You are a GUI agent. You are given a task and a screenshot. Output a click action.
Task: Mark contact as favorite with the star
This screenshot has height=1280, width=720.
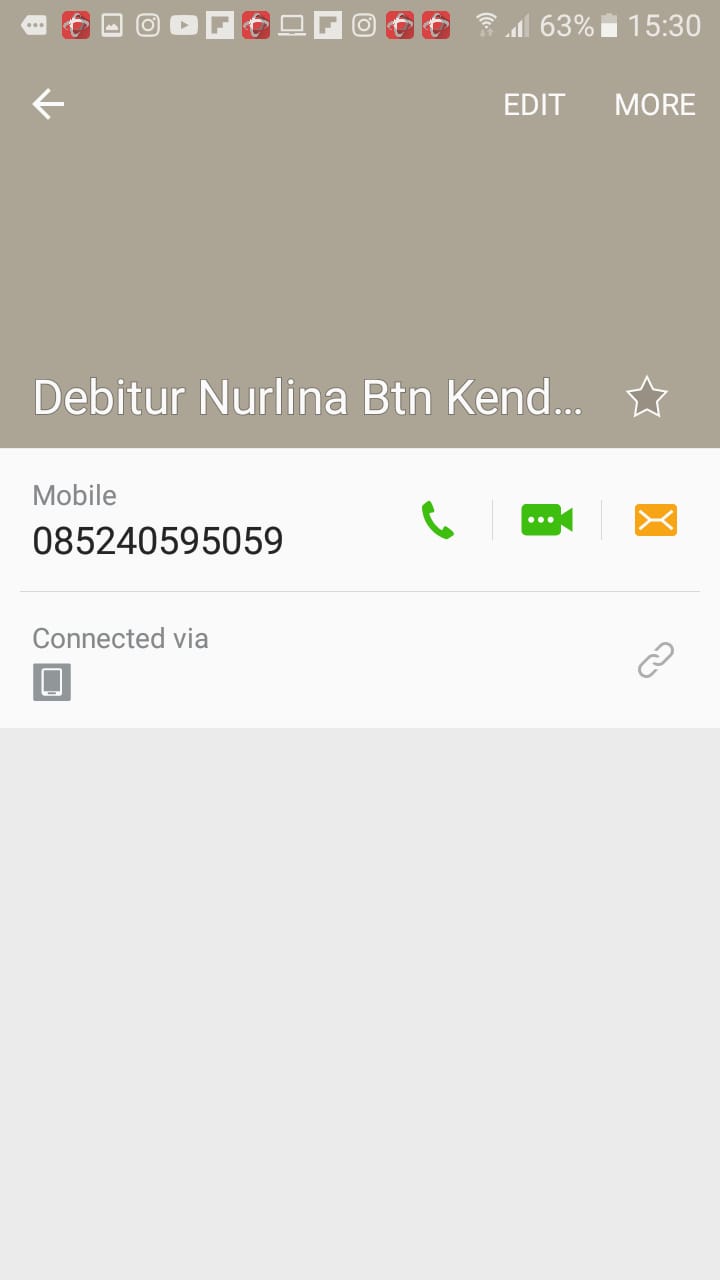pos(646,398)
